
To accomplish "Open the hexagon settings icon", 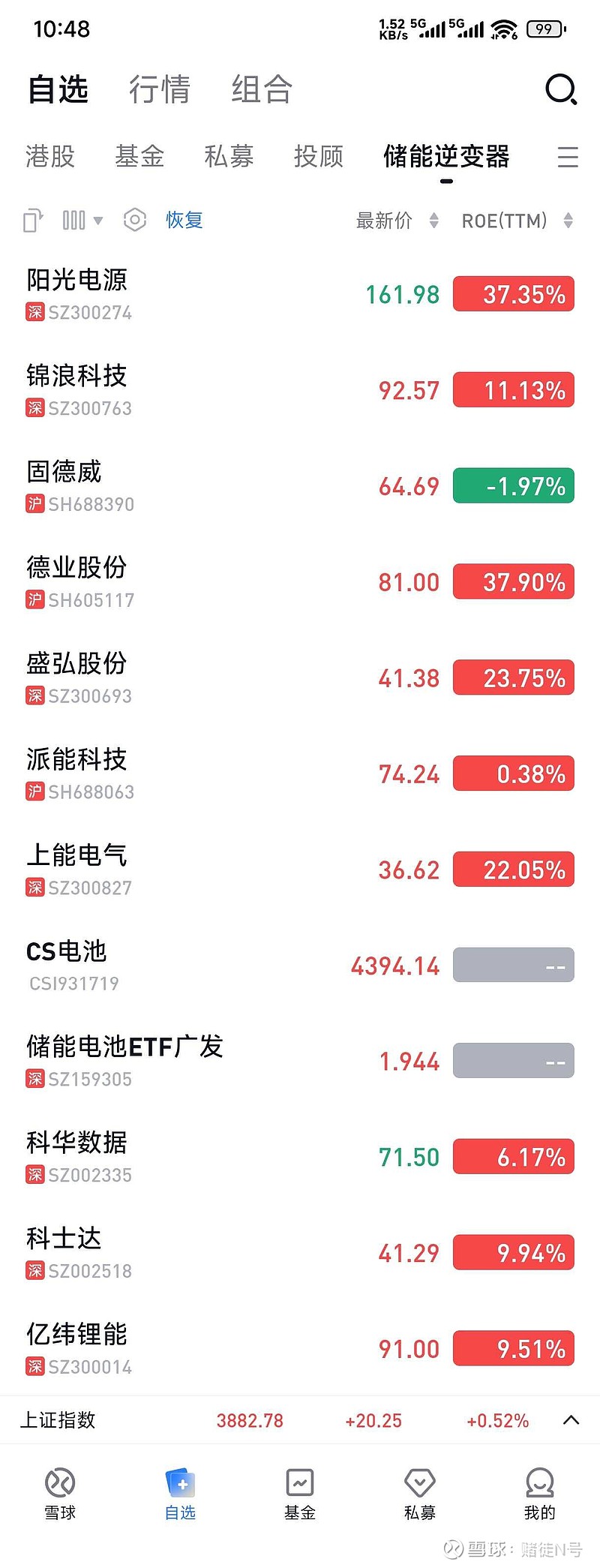I will 135,220.
